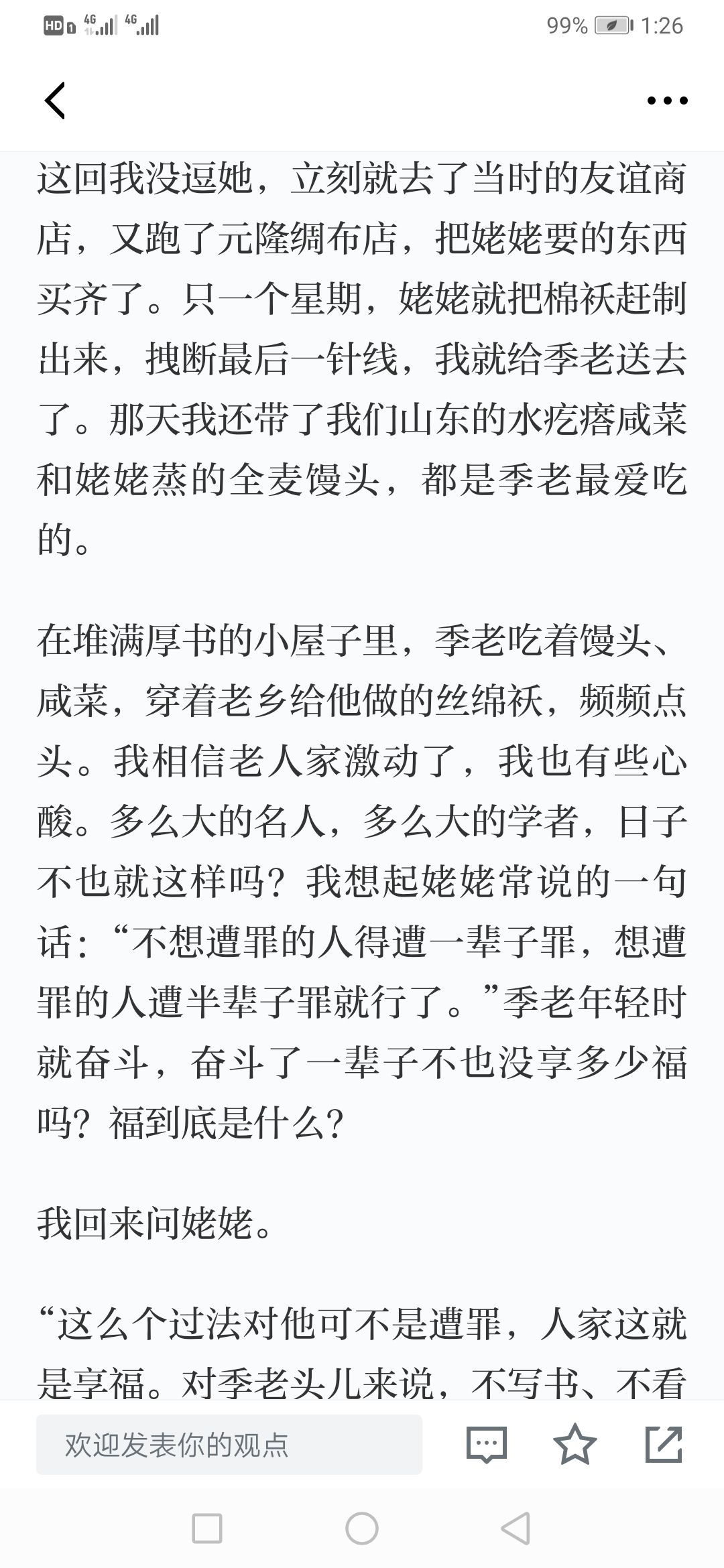Share the article via the share icon
The height and width of the screenshot is (1568, 724).
click(664, 1443)
